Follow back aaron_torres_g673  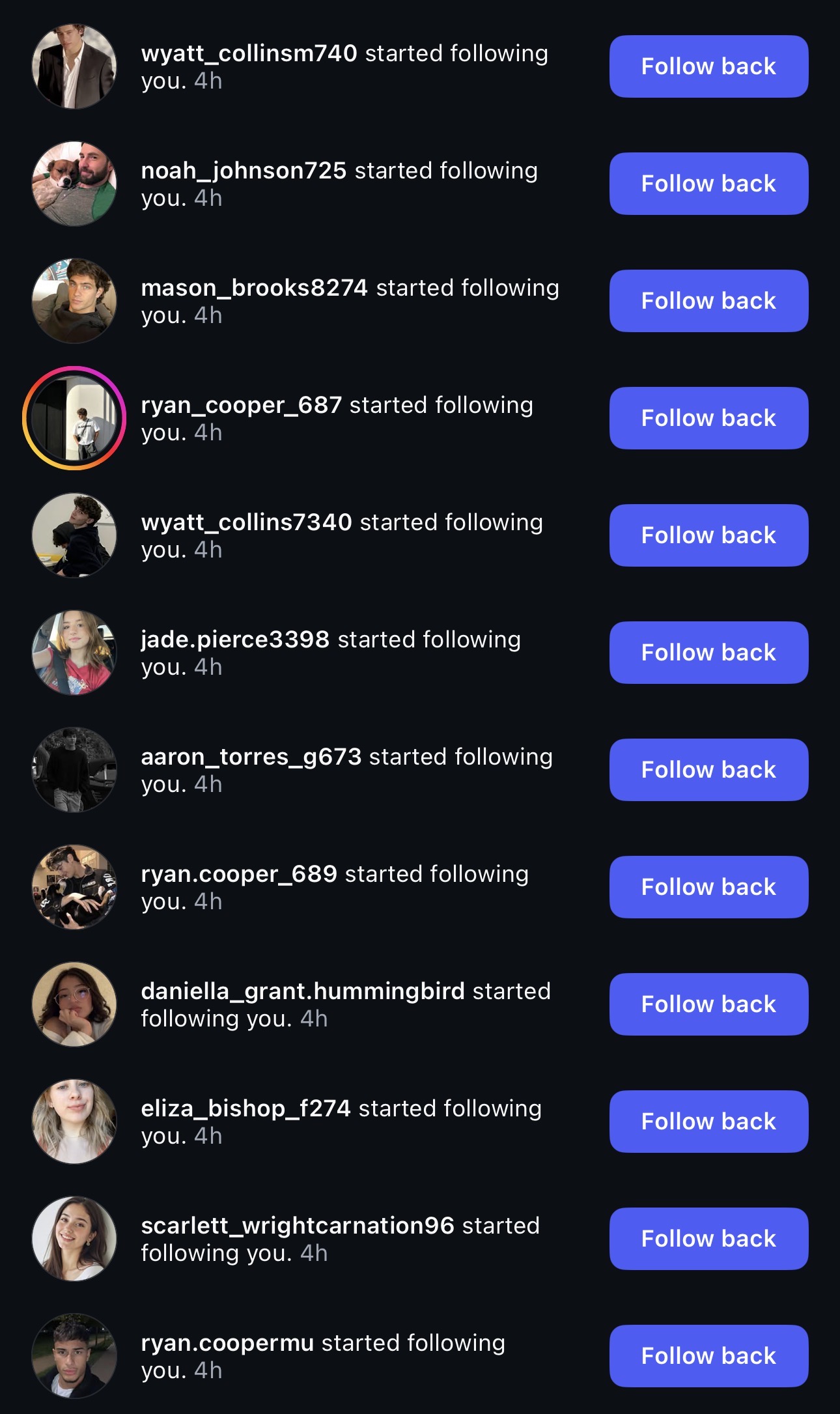(708, 770)
